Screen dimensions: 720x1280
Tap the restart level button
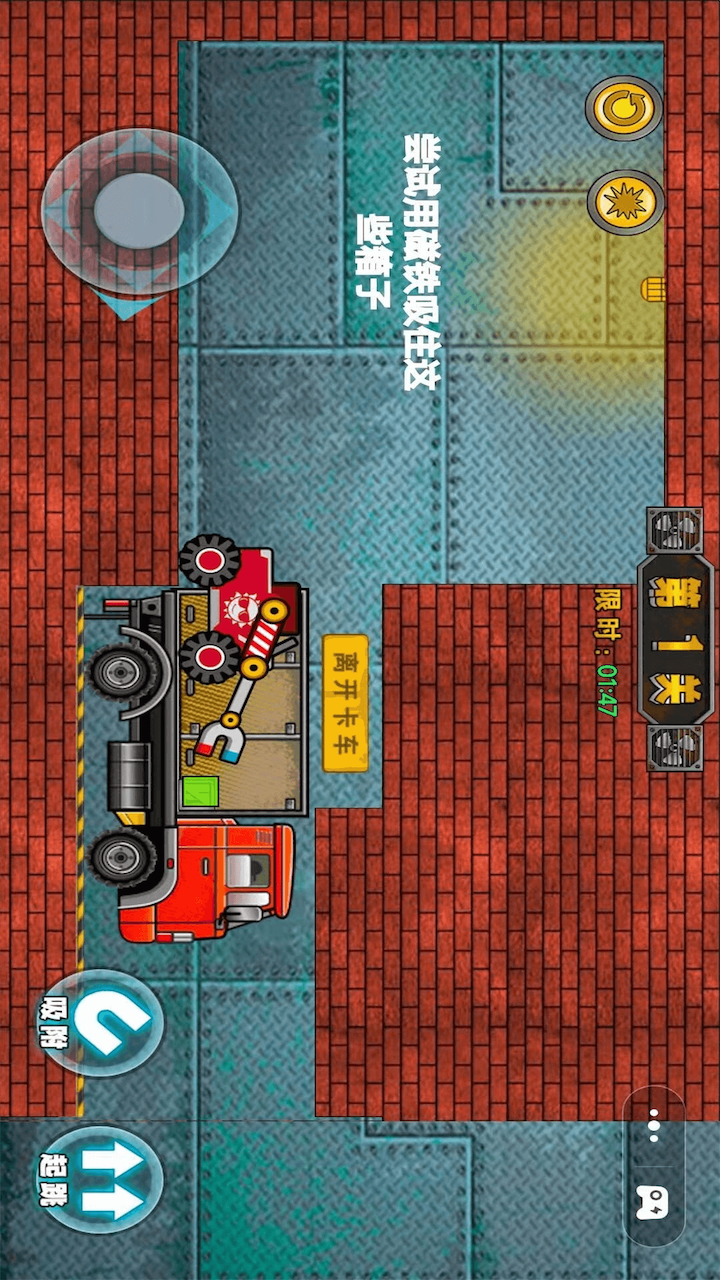624,107
